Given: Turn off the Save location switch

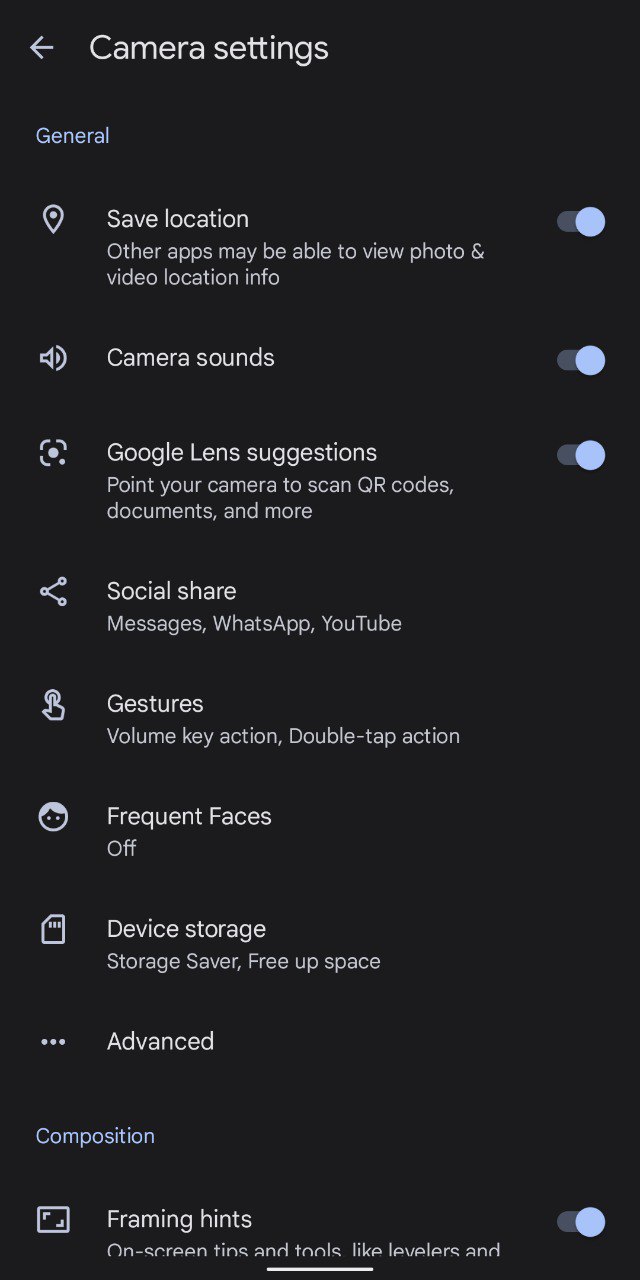Looking at the screenshot, I should pyautogui.click(x=581, y=222).
